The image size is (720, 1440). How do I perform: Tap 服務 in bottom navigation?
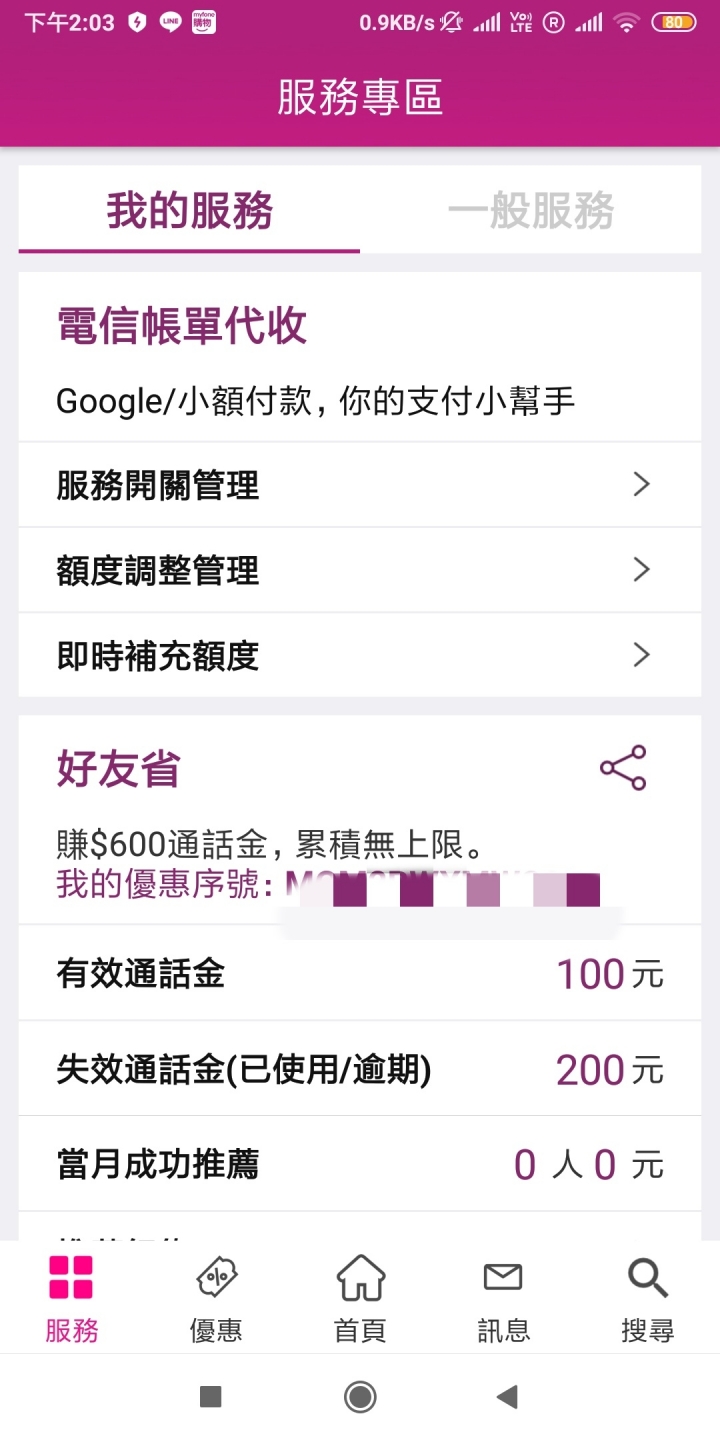click(x=72, y=1298)
